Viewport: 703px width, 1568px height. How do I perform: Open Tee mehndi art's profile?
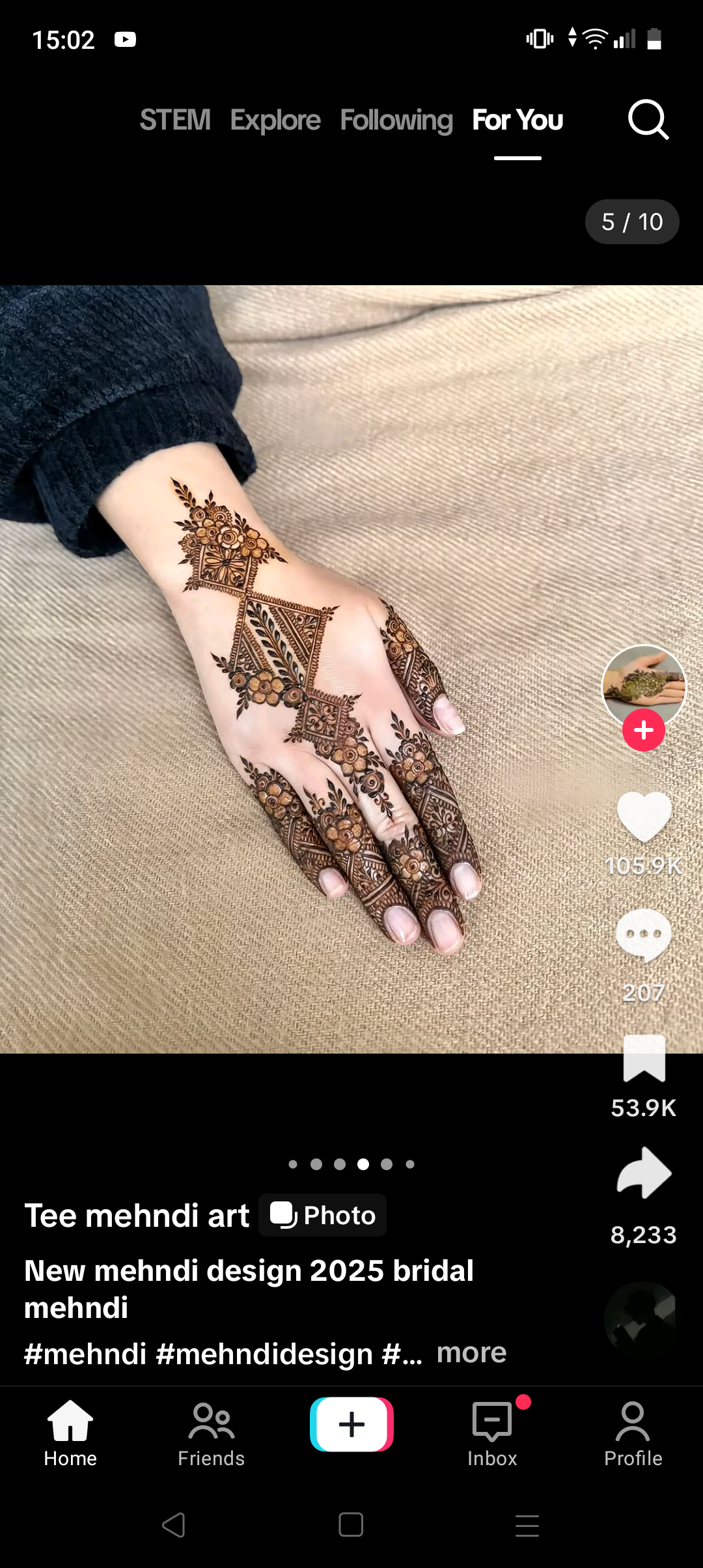[x=137, y=1216]
